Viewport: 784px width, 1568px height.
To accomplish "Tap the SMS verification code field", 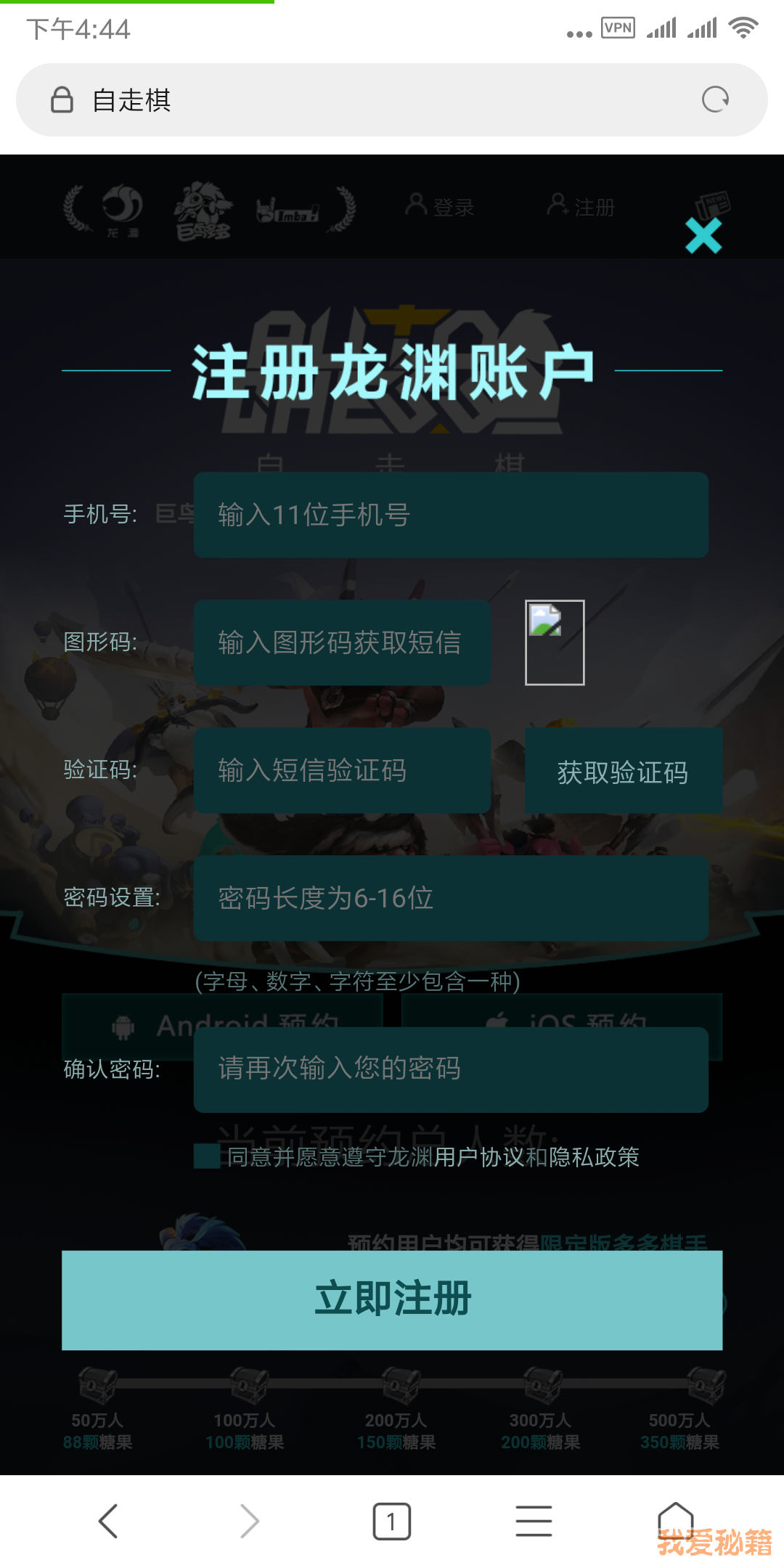I will coord(342,770).
